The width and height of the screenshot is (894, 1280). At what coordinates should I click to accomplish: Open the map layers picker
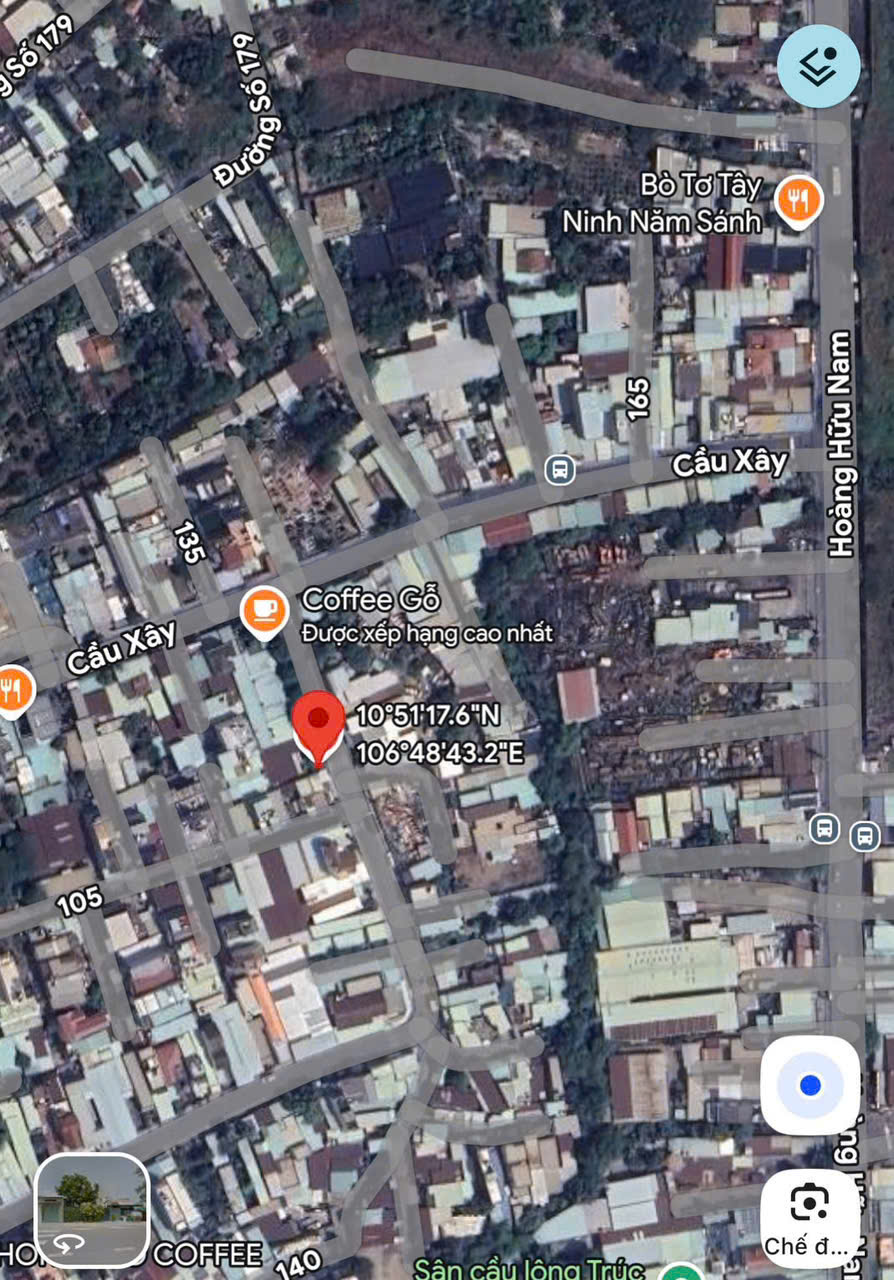pyautogui.click(x=820, y=65)
